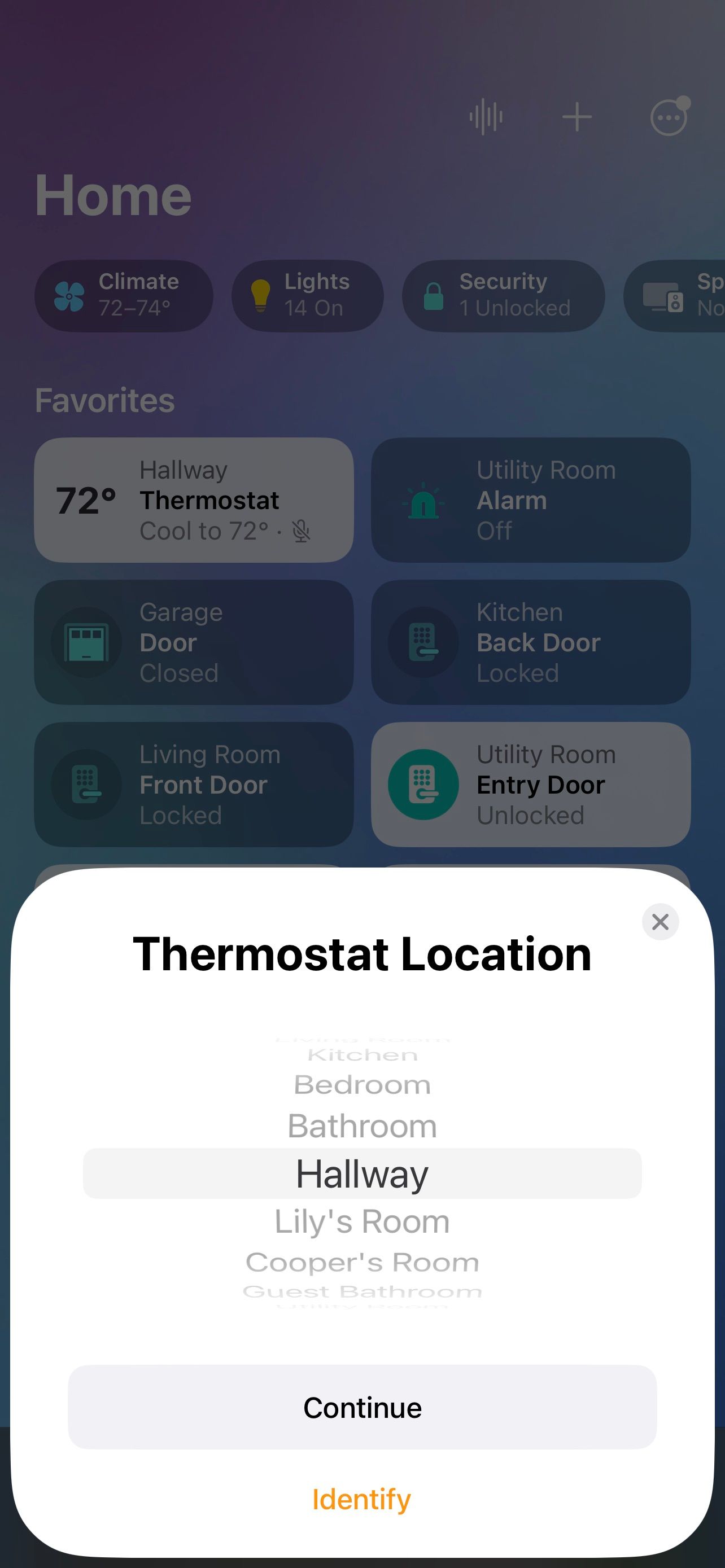Pick Bedroom from the location list
Image resolution: width=725 pixels, height=1568 pixels.
click(362, 1085)
